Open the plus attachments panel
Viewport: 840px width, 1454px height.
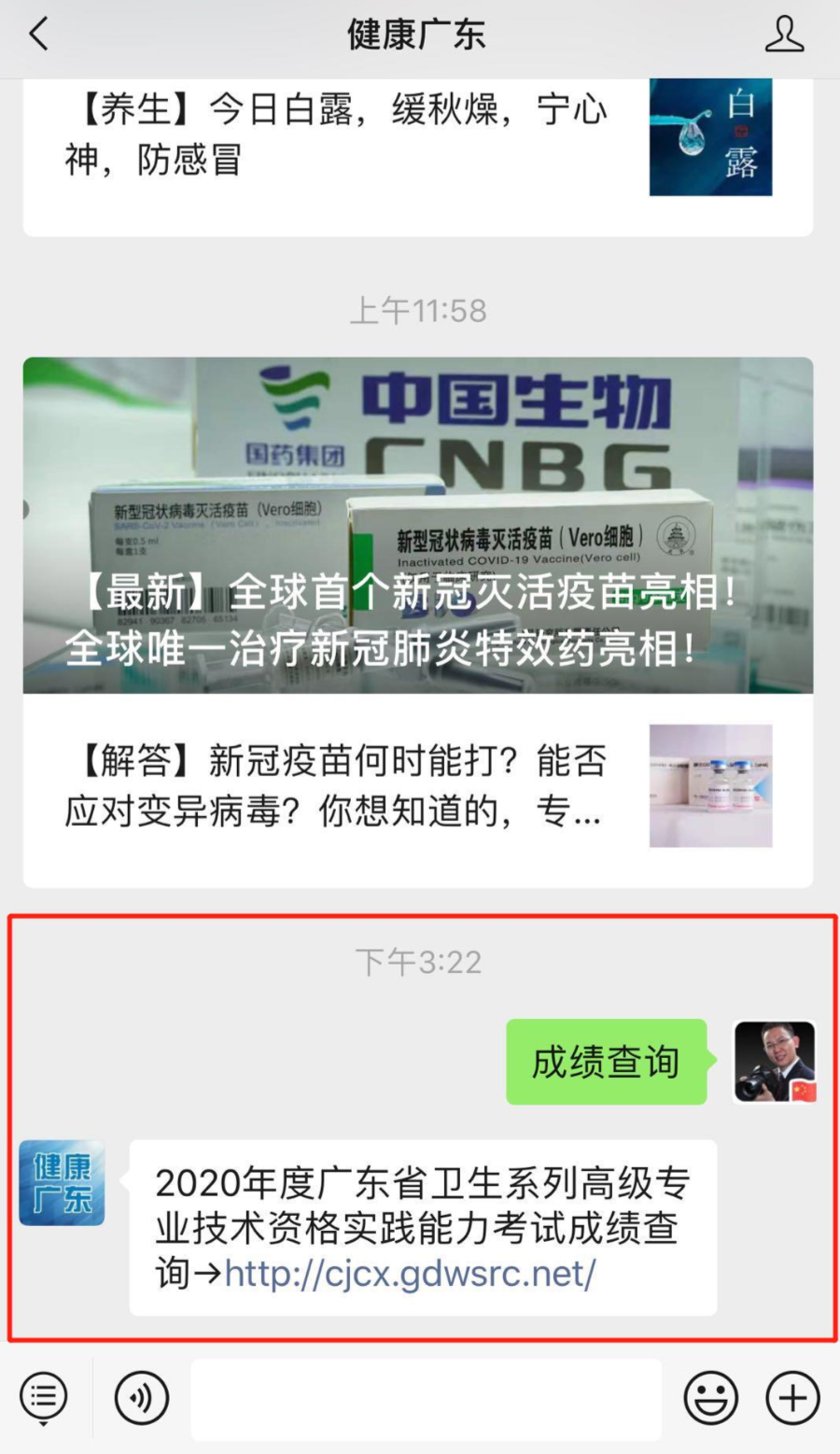(x=792, y=1398)
